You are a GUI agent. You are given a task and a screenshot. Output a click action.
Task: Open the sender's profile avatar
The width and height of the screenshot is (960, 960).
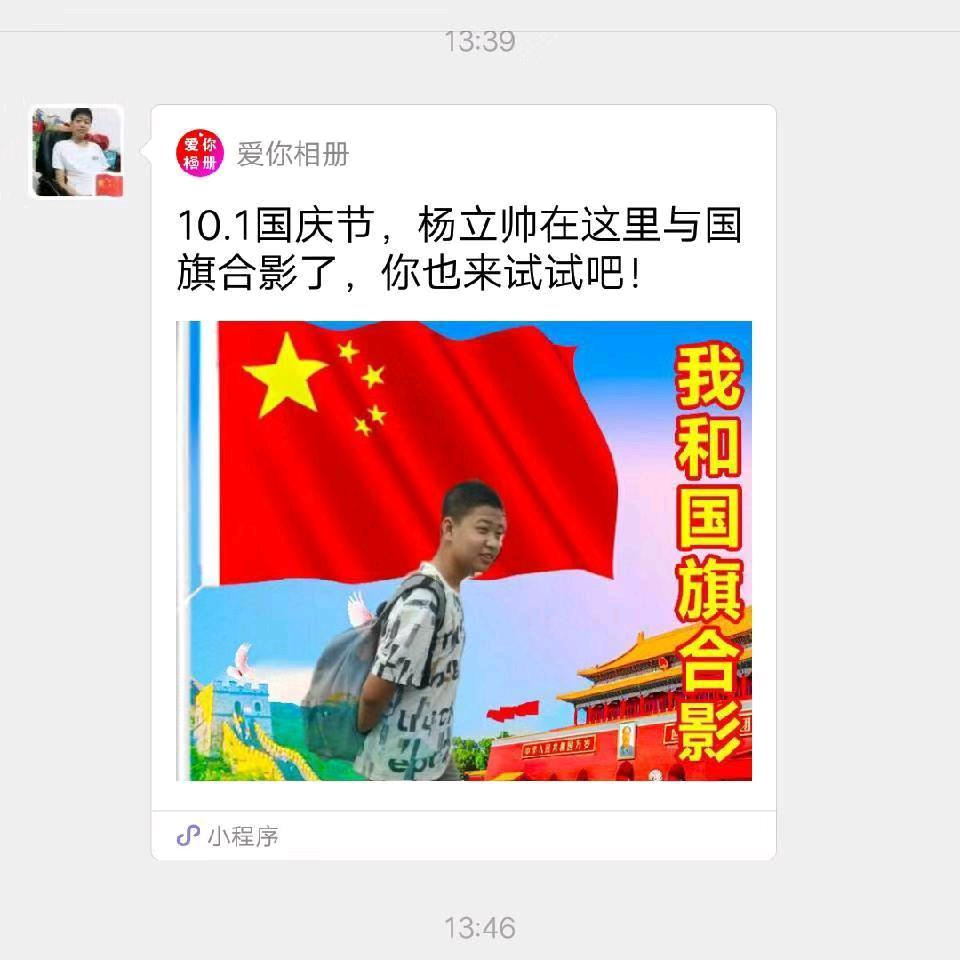77,152
